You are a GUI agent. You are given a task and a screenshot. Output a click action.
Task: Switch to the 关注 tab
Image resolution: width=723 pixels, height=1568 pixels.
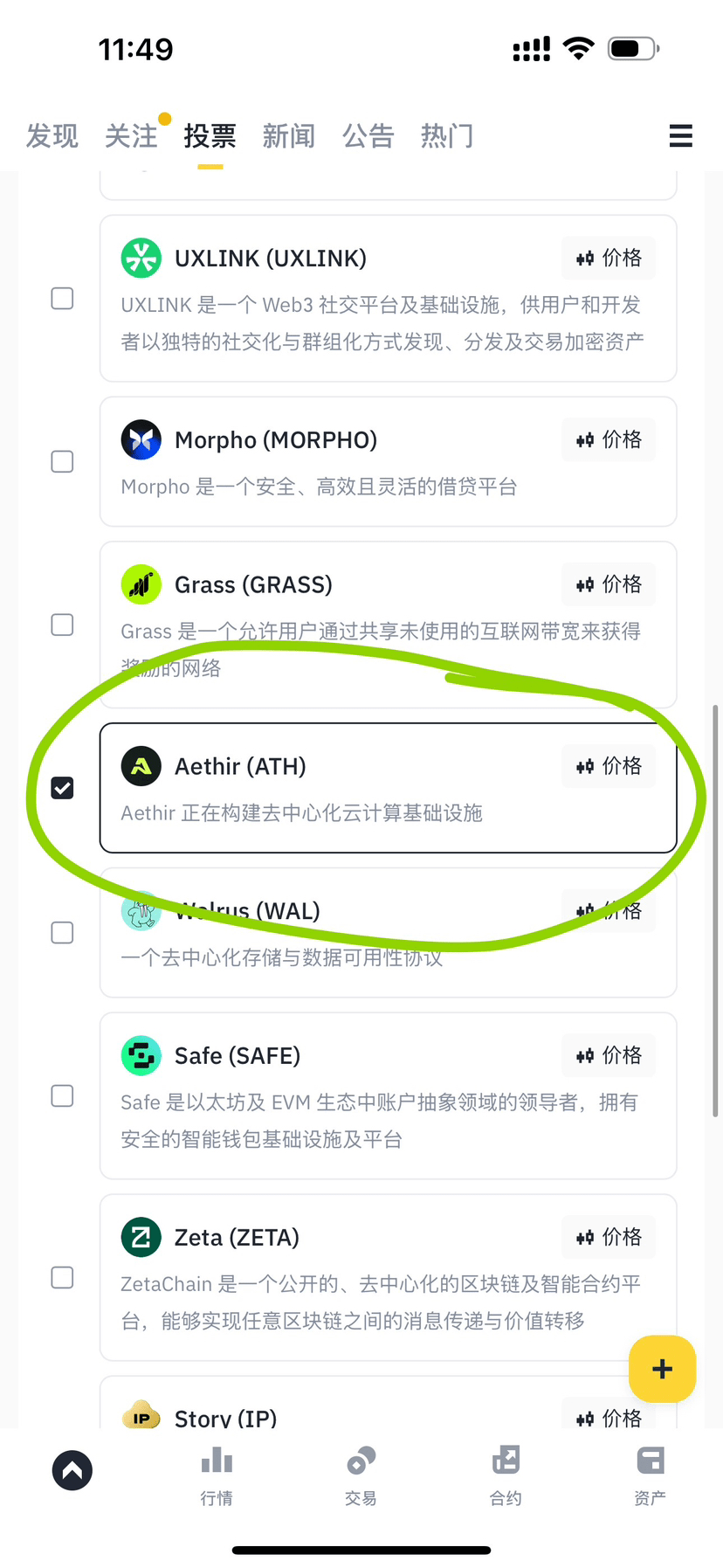click(131, 136)
